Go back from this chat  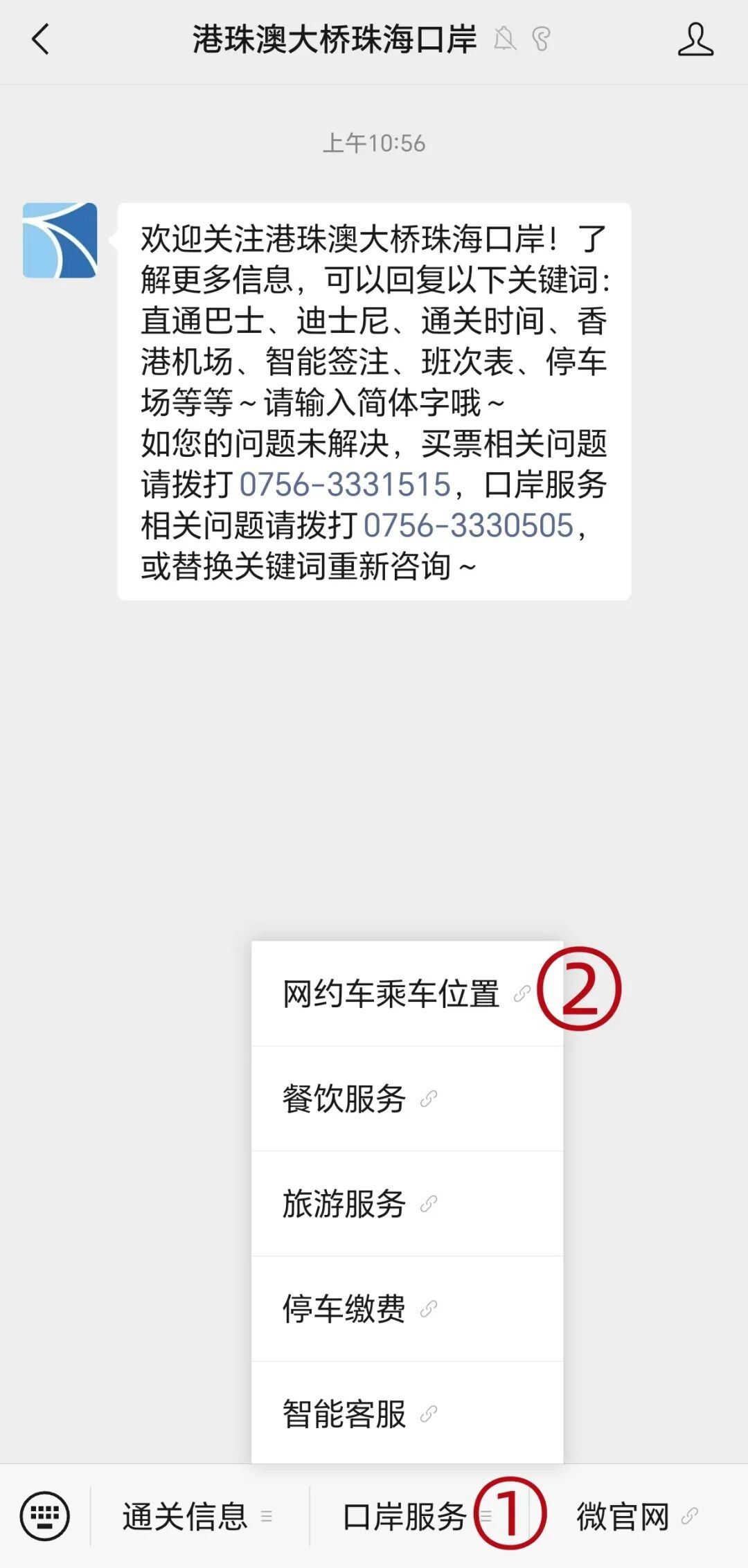[40, 39]
